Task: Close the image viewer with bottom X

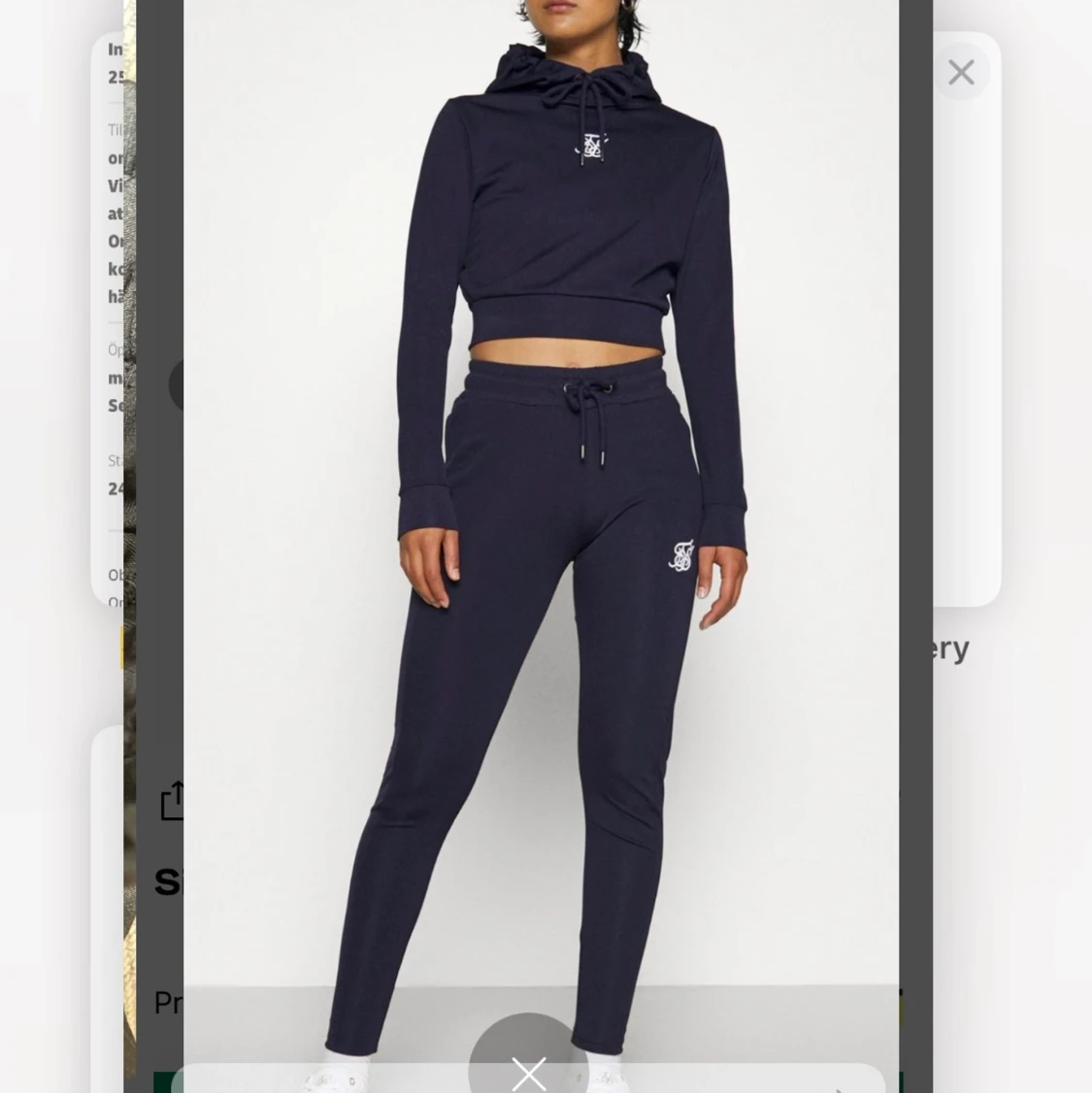Action: pos(529,1070)
